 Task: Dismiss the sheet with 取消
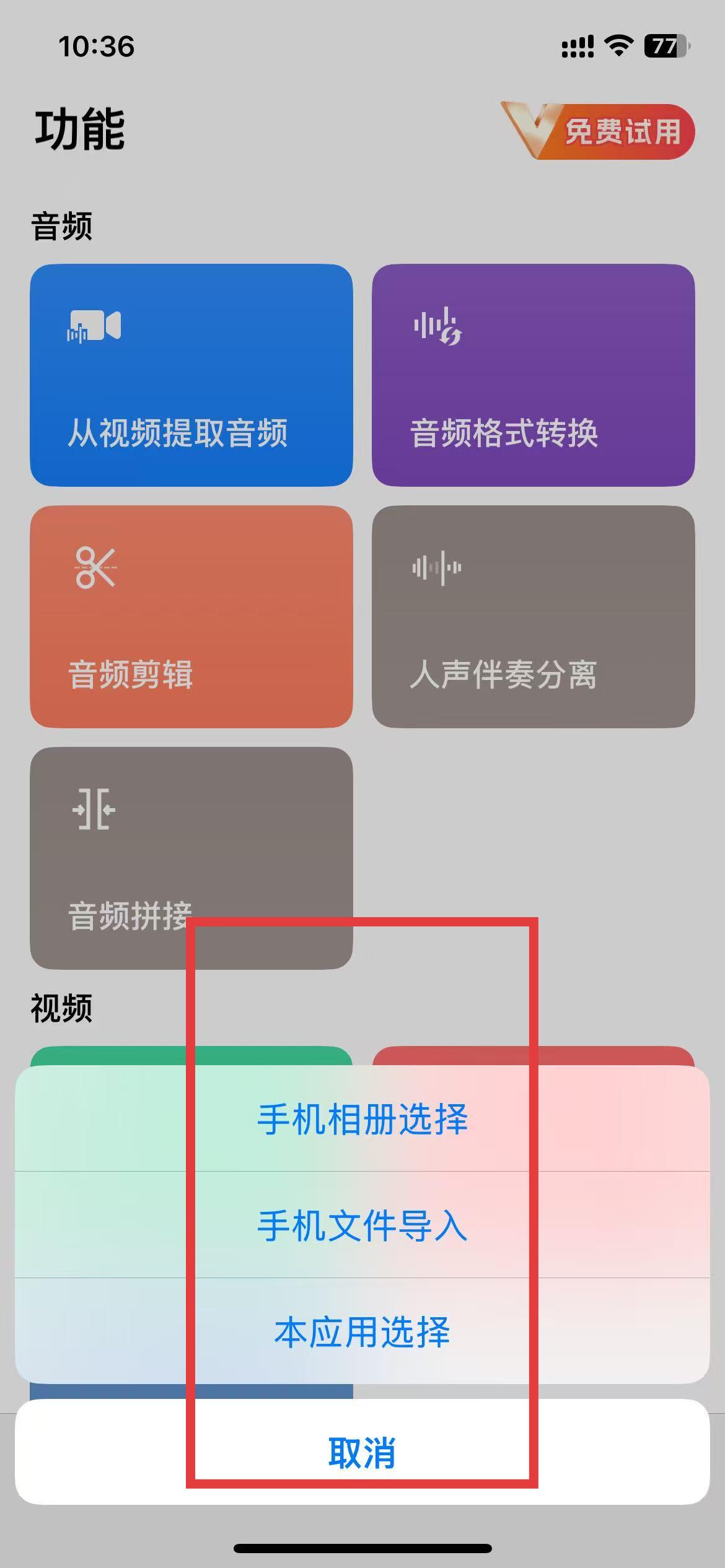click(x=362, y=1452)
